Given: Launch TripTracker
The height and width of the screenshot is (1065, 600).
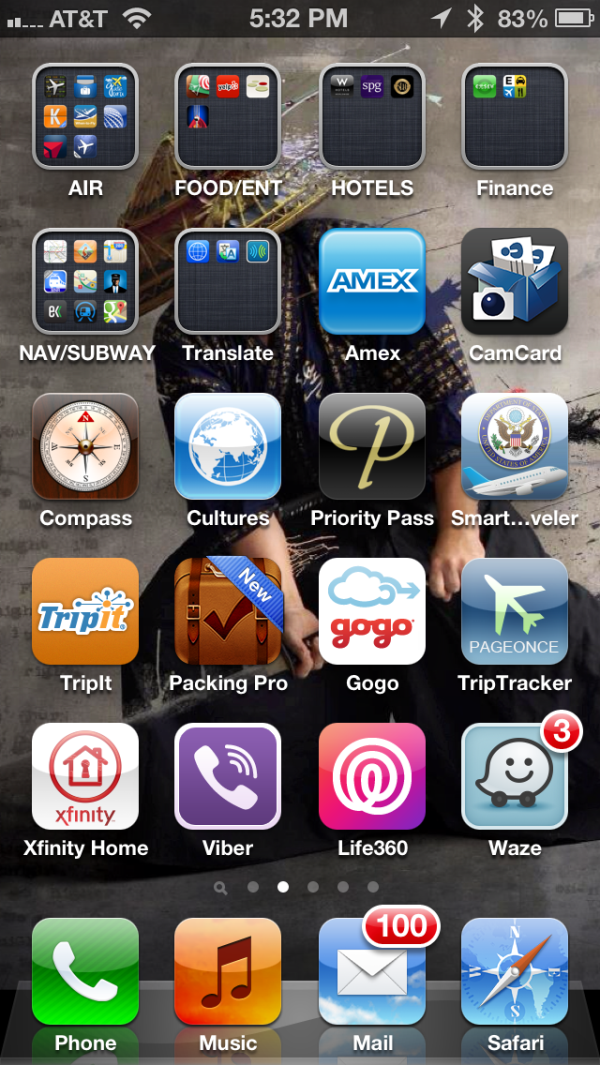Looking at the screenshot, I should click(x=514, y=612).
